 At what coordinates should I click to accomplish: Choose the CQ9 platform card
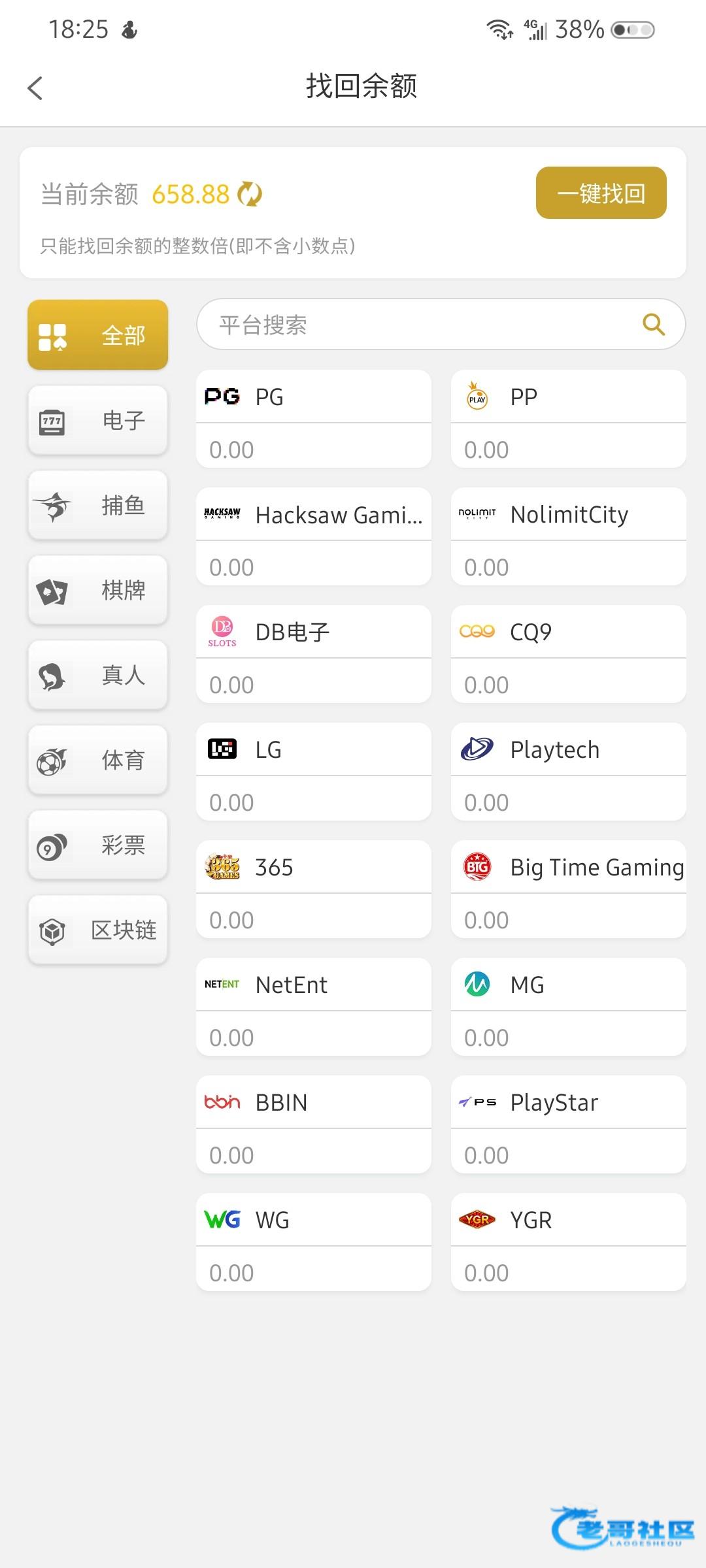(569, 654)
